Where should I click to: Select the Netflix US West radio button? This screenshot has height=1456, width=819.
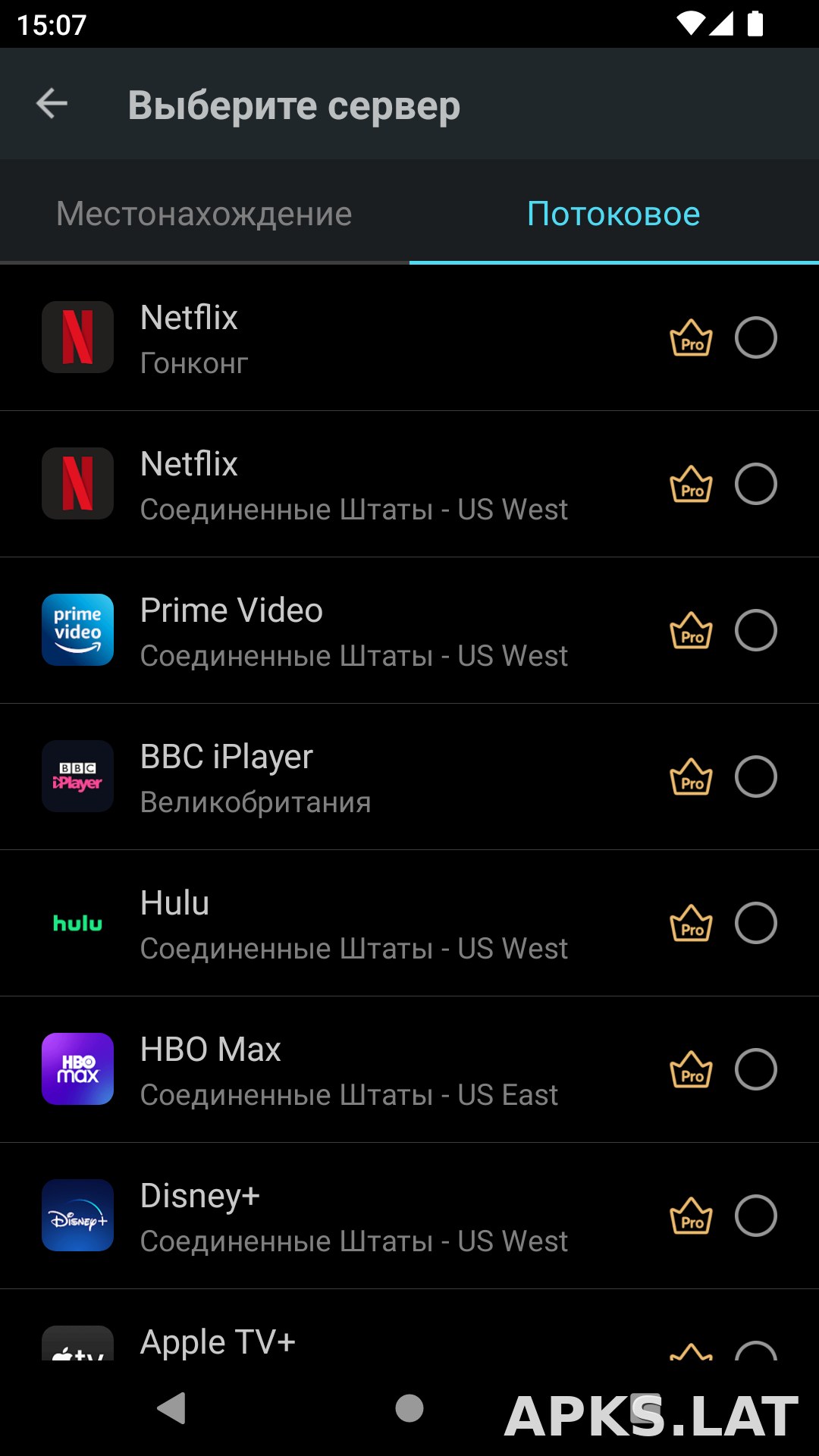tap(756, 484)
